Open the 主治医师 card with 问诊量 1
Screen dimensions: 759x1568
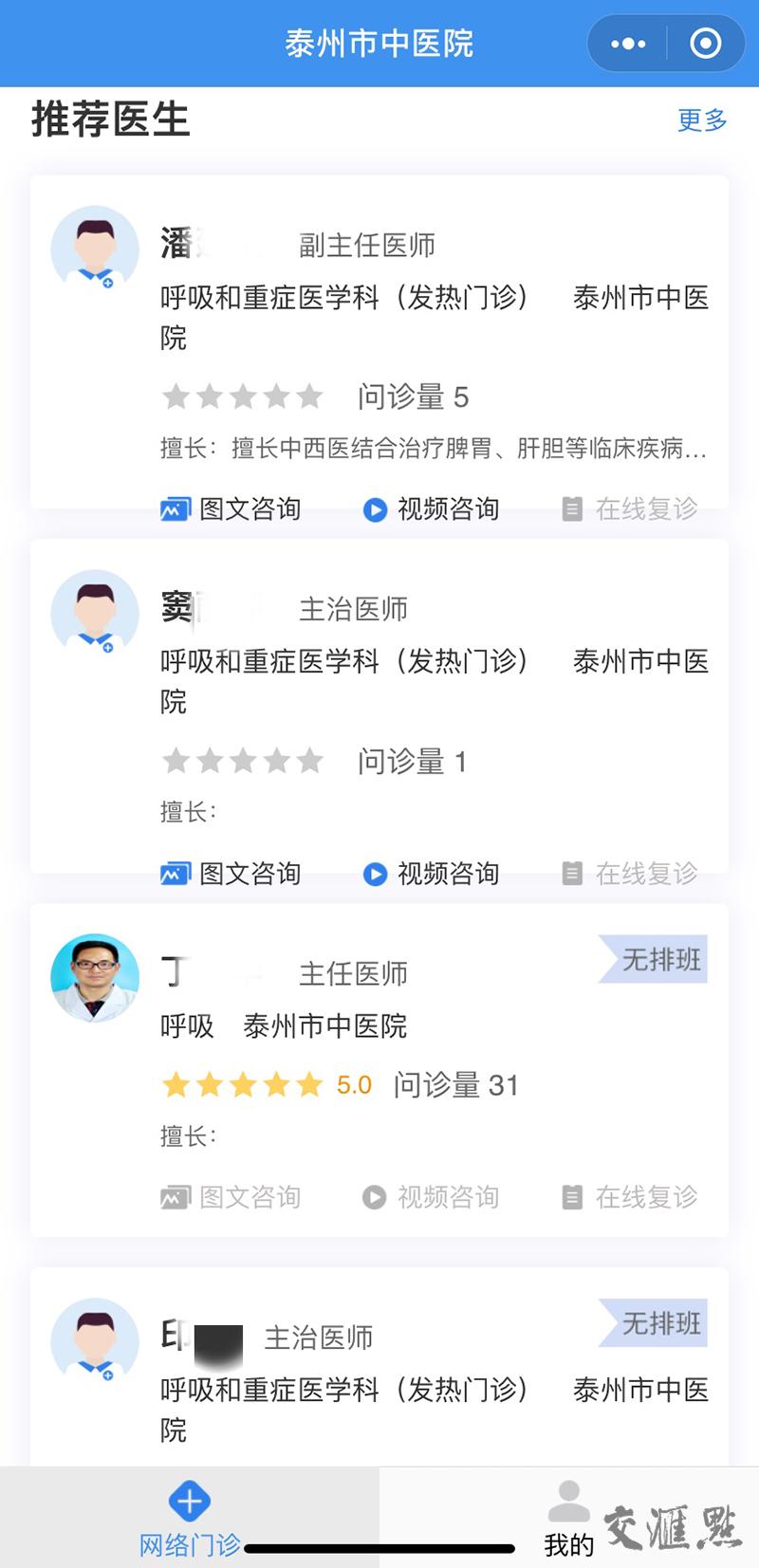coord(379,706)
